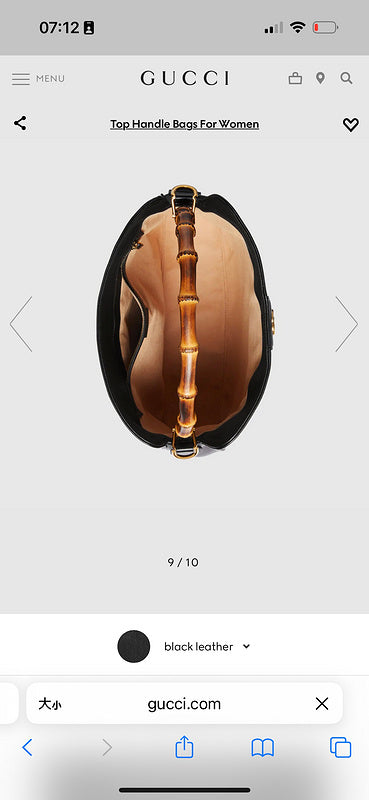This screenshot has width=369, height=800.
Task: Open Gucci site search
Action: pos(347,79)
